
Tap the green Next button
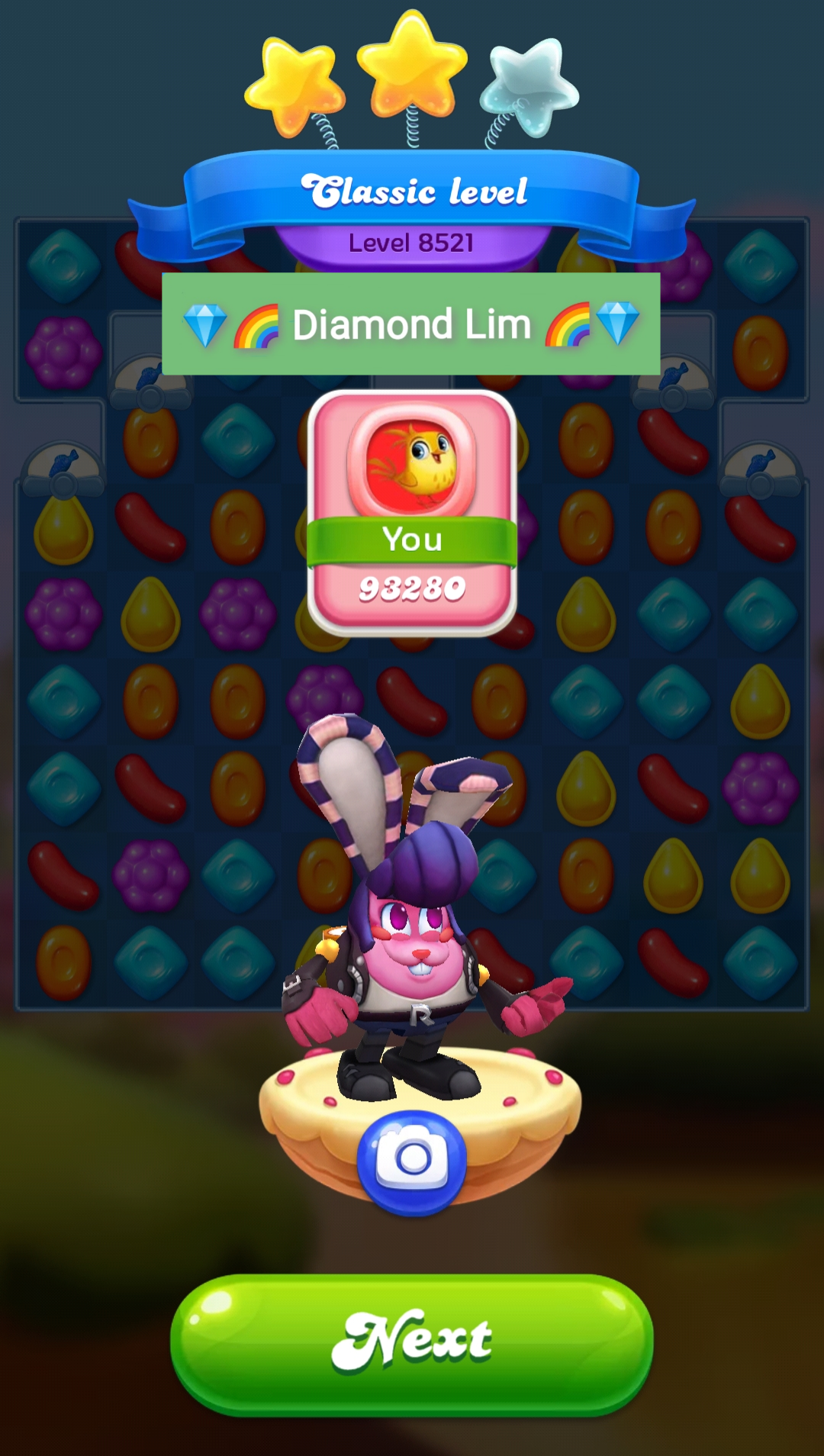[x=412, y=1344]
